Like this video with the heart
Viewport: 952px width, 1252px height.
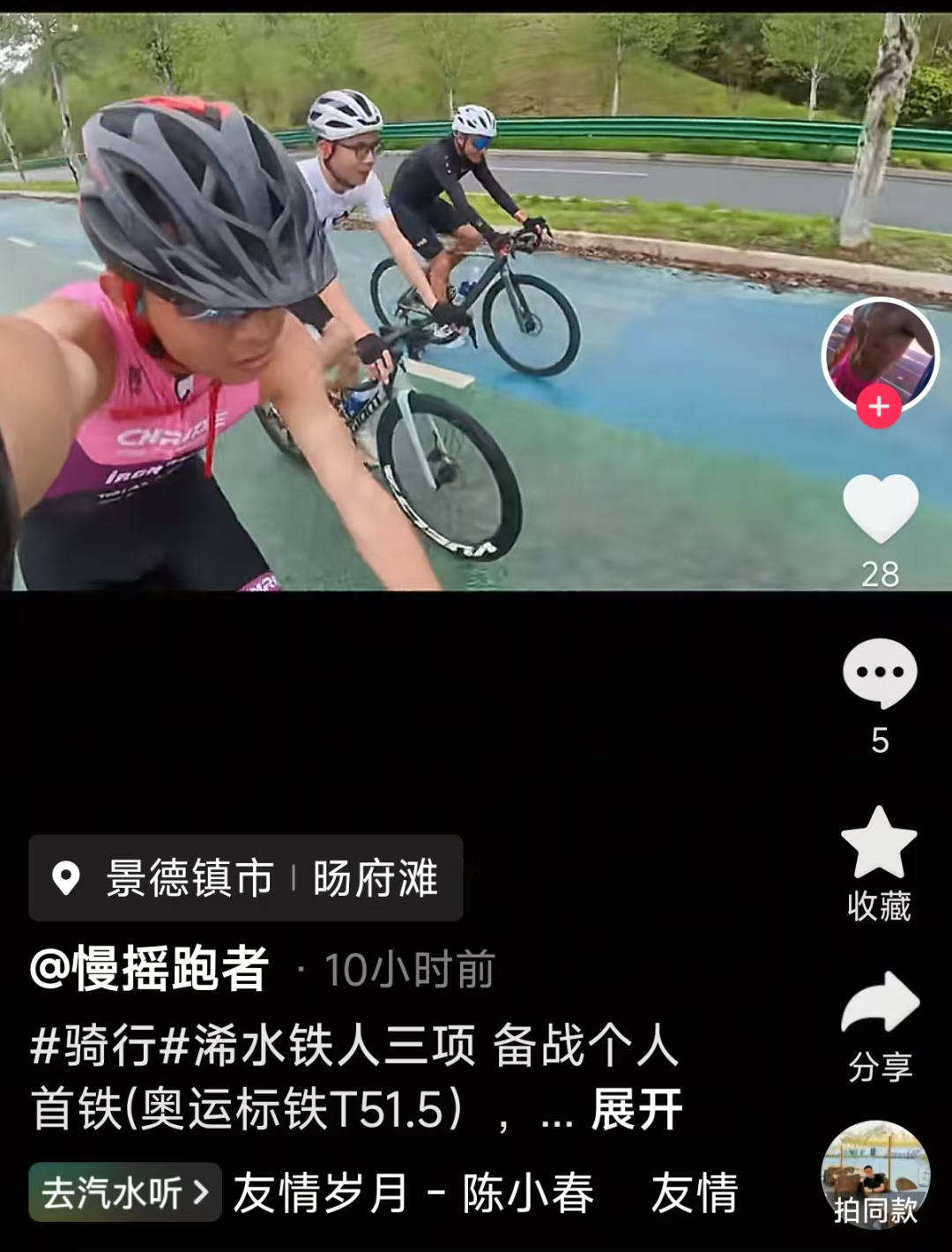pos(880,508)
